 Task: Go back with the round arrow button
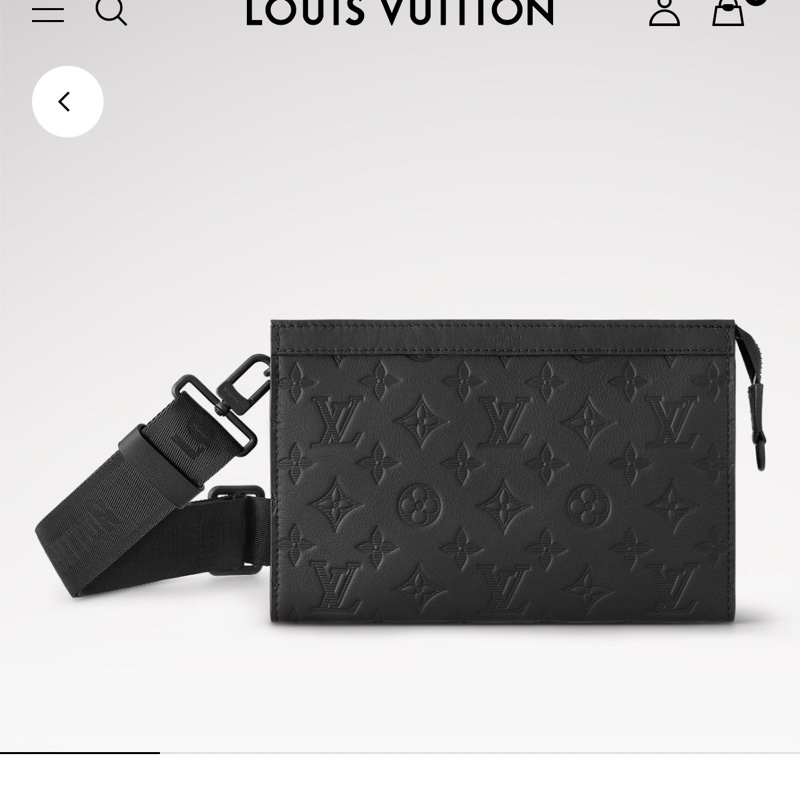point(67,101)
